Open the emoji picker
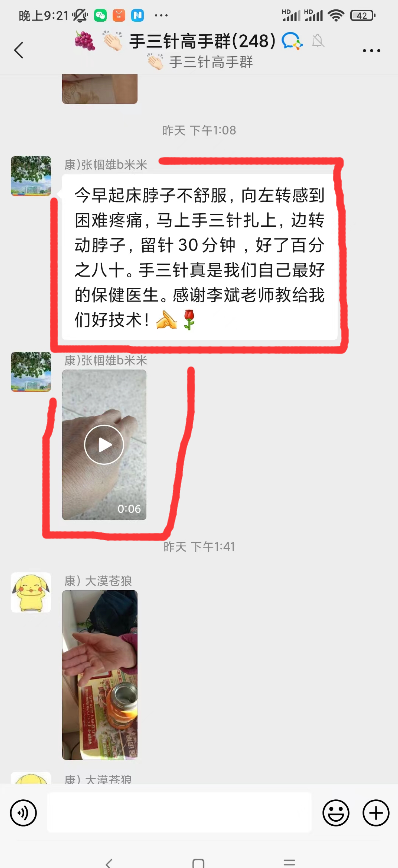Screen dimensions: 398x868 [x=336, y=813]
